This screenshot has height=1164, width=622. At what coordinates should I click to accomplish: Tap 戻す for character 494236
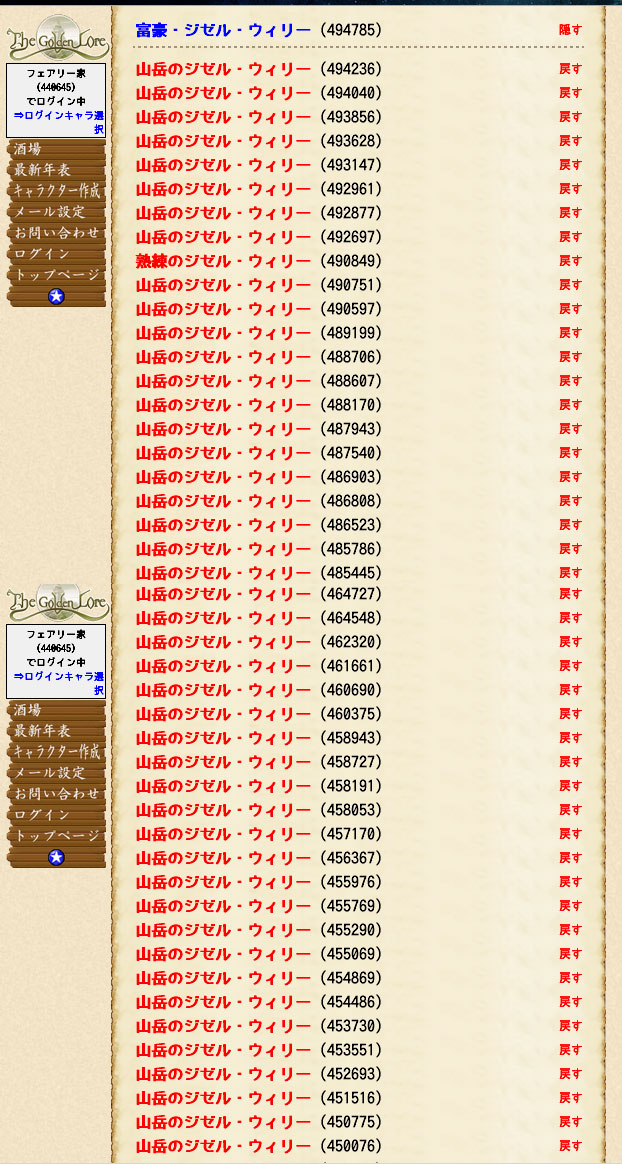click(570, 69)
